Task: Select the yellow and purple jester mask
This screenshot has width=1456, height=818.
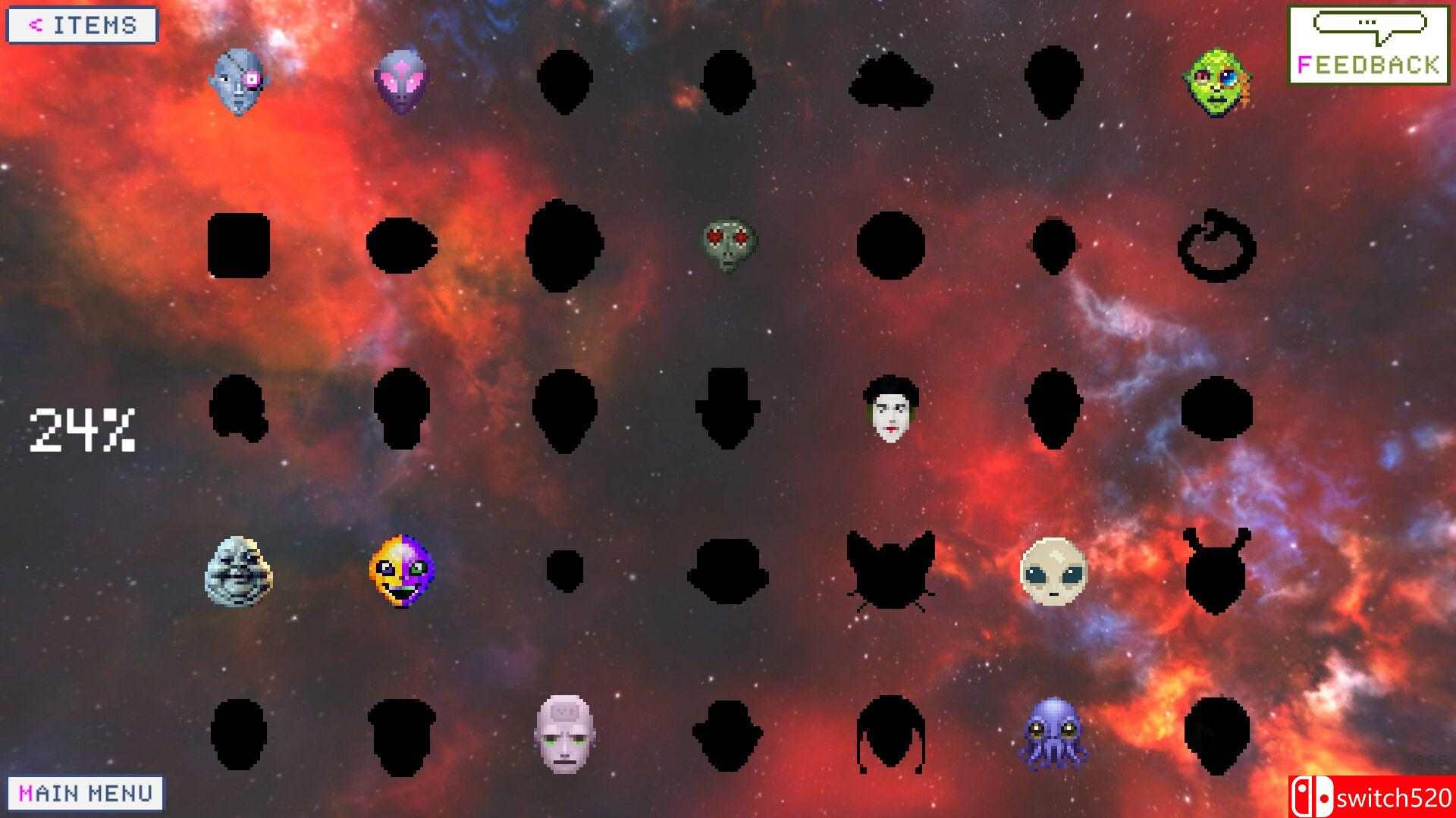Action: pyautogui.click(x=402, y=571)
